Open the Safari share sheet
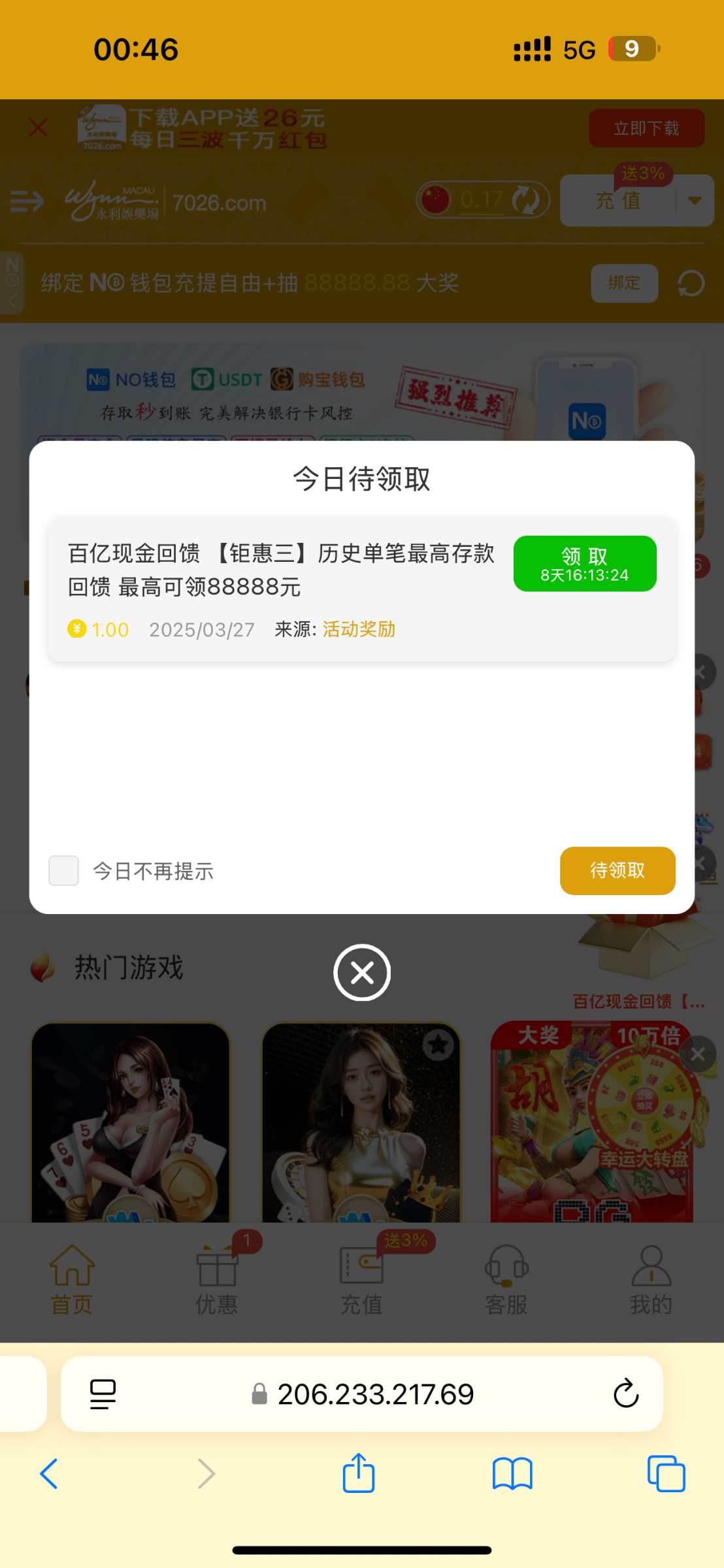The image size is (724, 1568). 359,1474
